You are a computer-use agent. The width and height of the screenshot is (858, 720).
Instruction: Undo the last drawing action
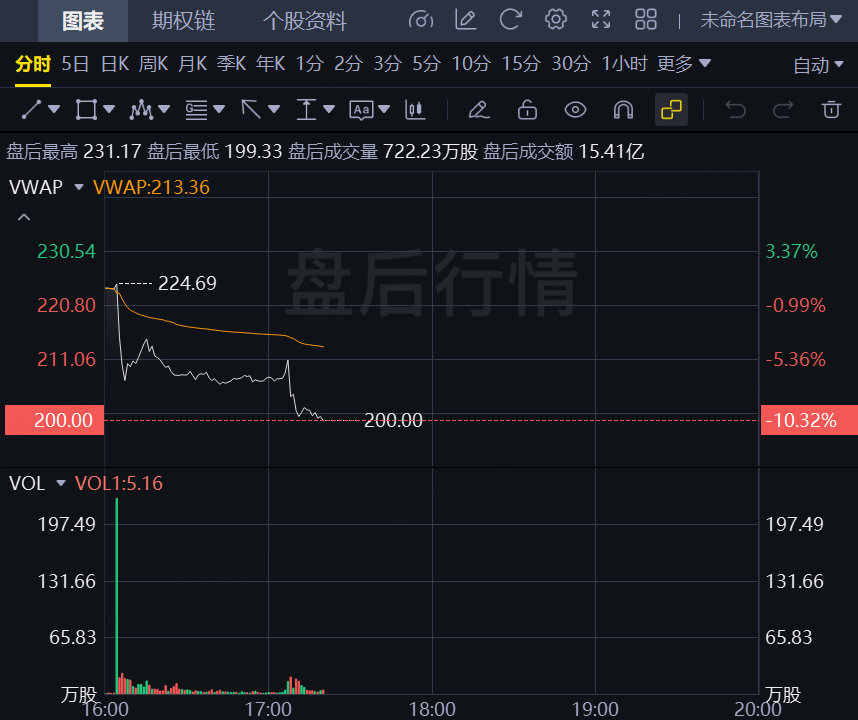[736, 109]
